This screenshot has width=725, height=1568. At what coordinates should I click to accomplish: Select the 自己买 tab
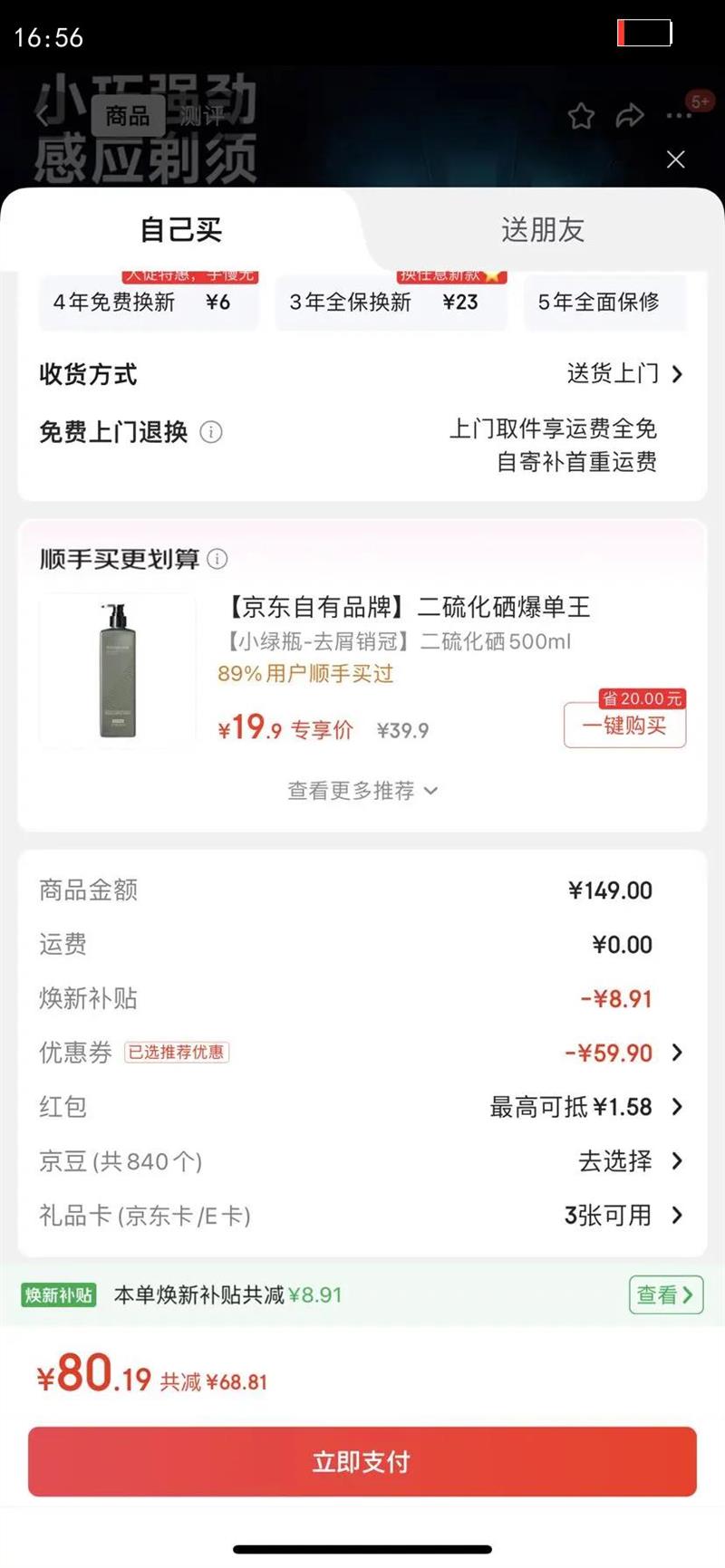click(180, 230)
